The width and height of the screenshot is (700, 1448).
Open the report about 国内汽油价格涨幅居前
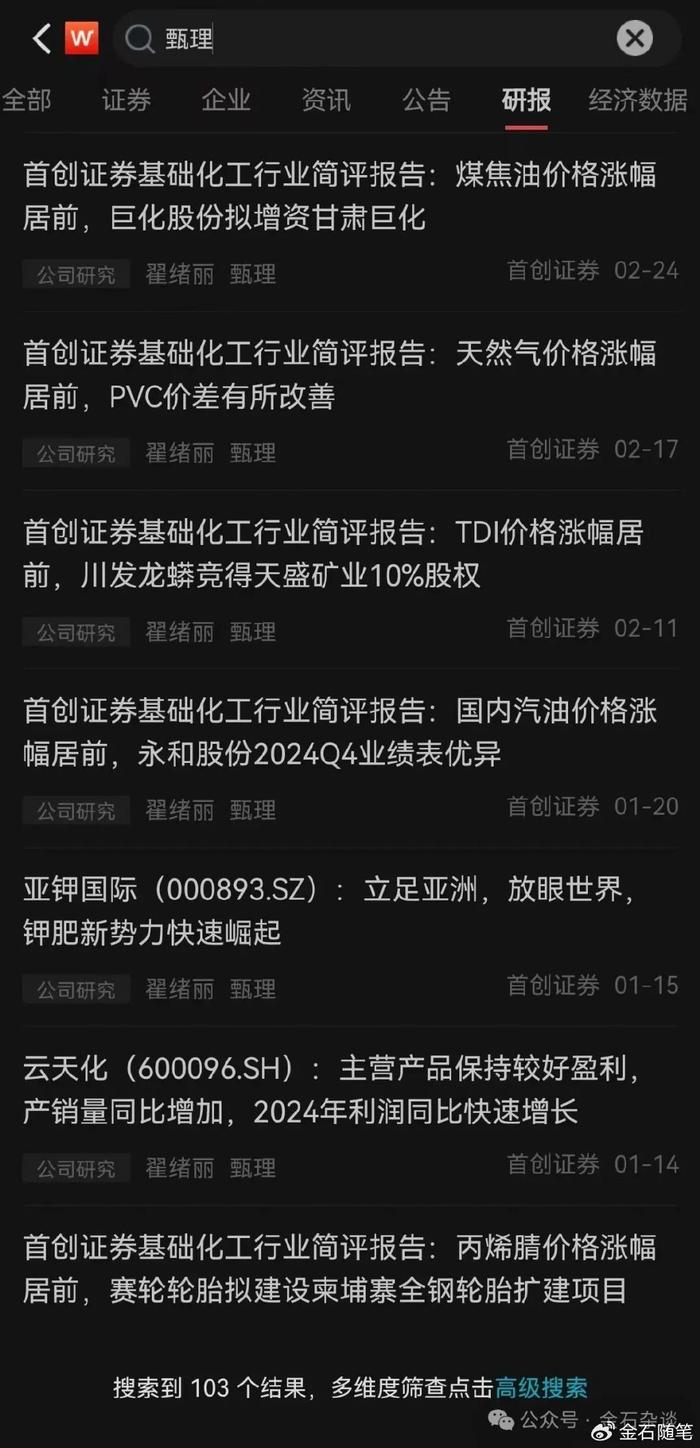pyautogui.click(x=350, y=758)
